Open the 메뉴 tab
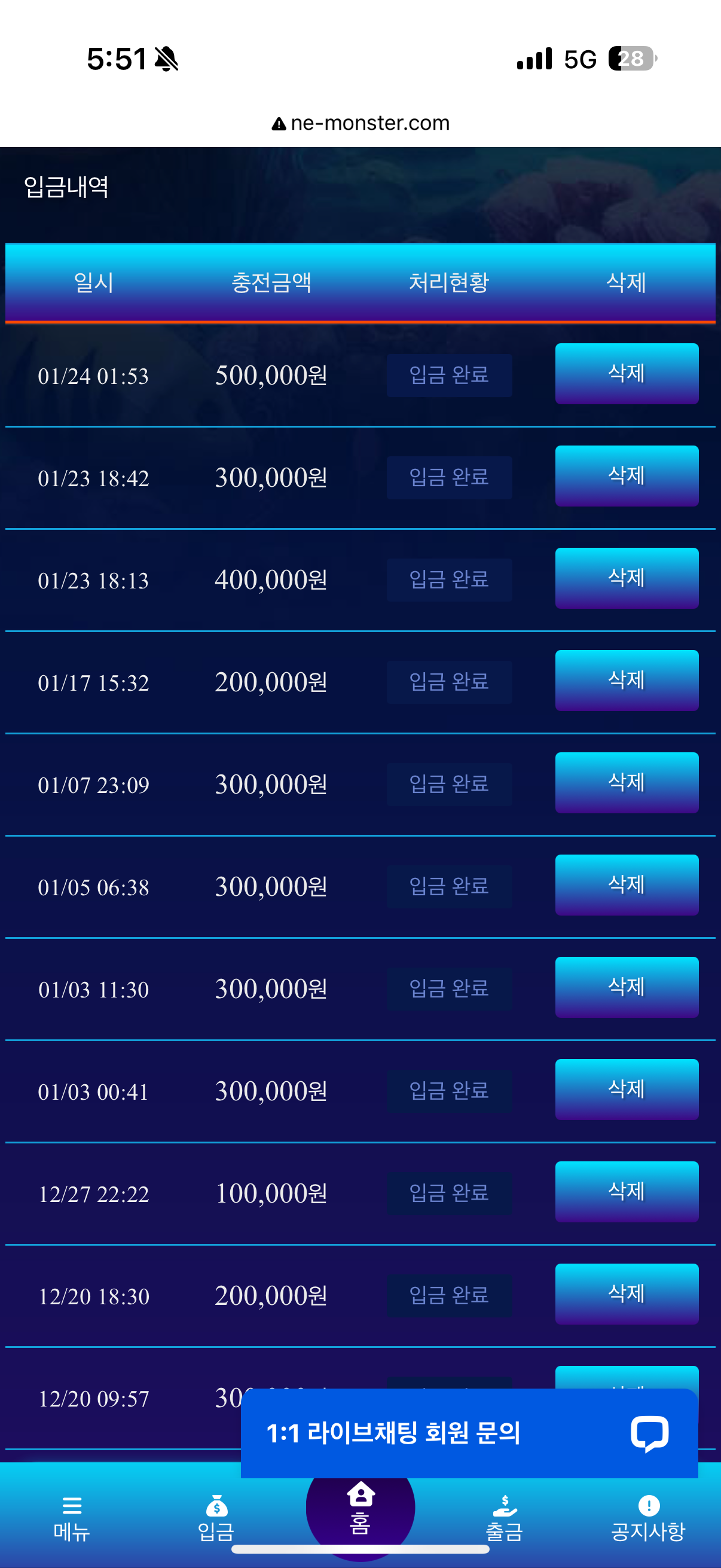This screenshot has height=1568, width=721. coord(72,1518)
